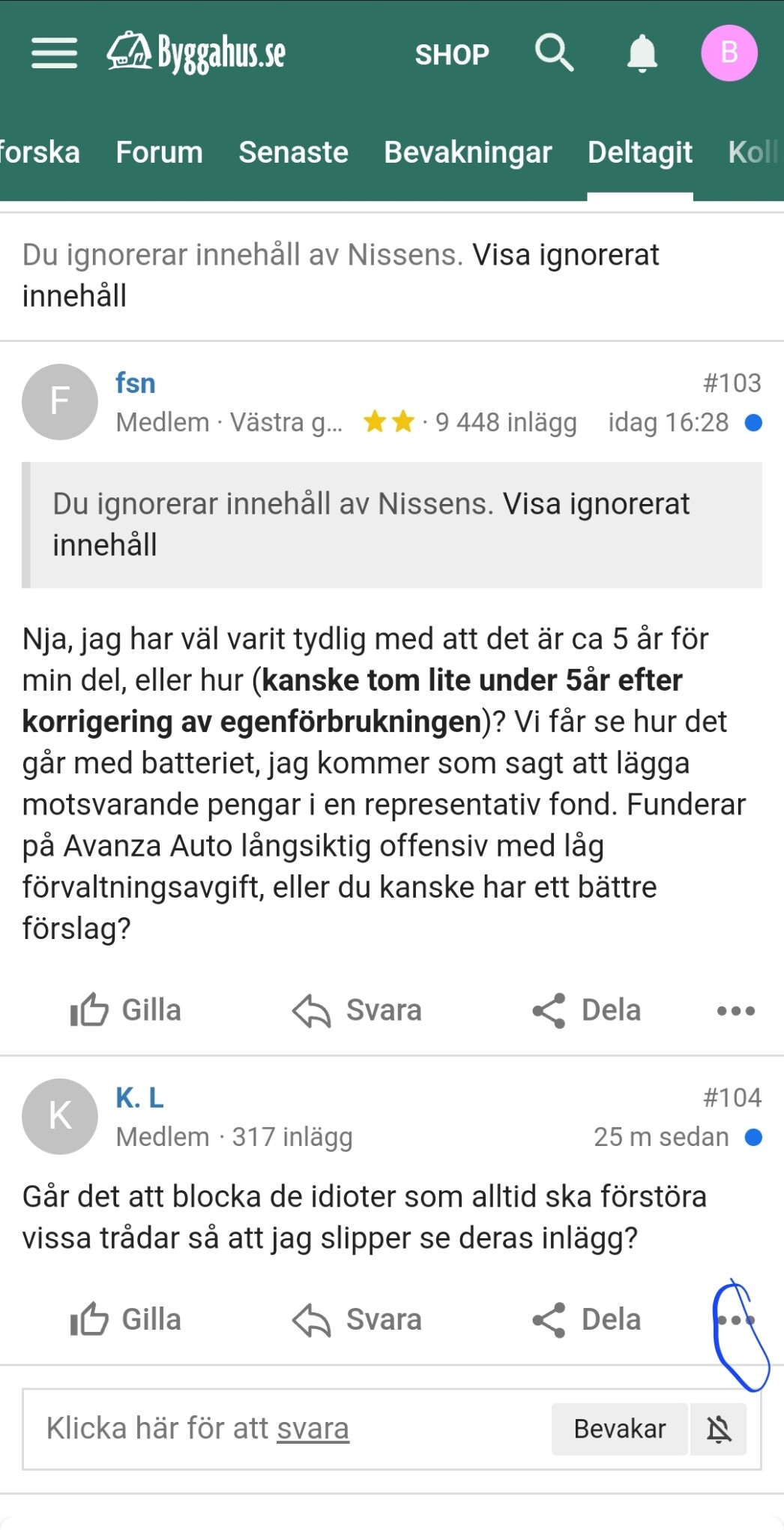Open the search icon
This screenshot has width=784, height=1536.
point(554,53)
